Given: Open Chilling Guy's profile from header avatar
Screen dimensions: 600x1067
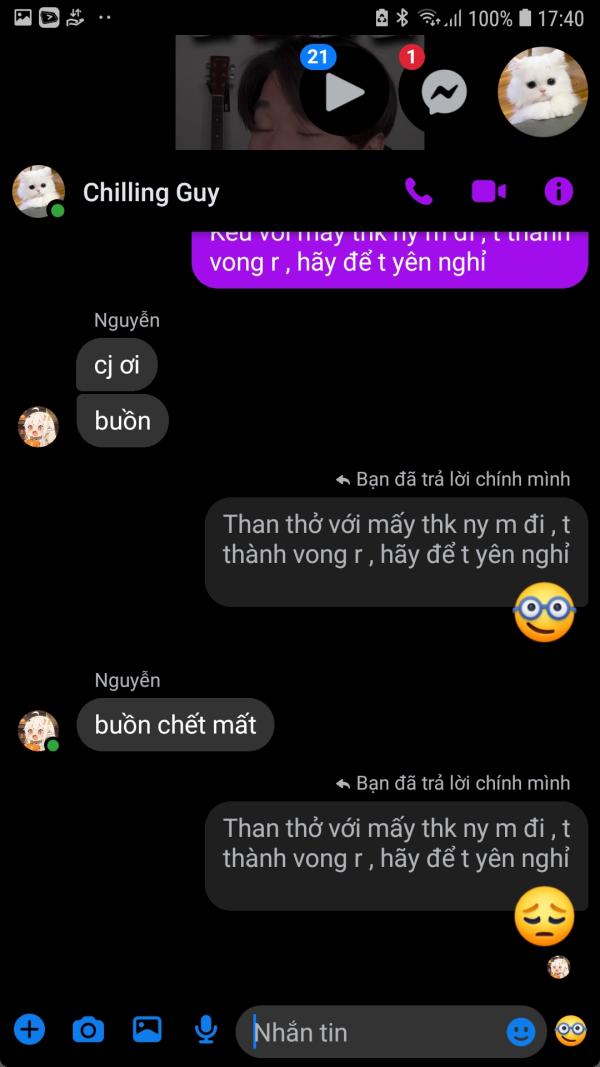Looking at the screenshot, I should point(38,191).
